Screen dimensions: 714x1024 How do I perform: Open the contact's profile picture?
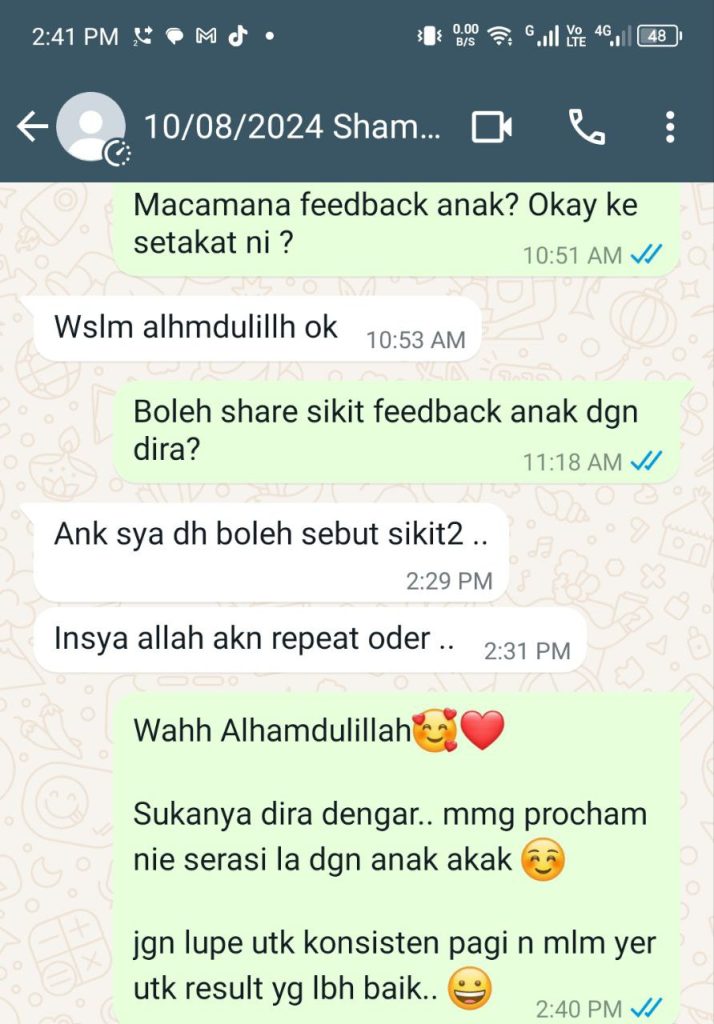point(91,127)
